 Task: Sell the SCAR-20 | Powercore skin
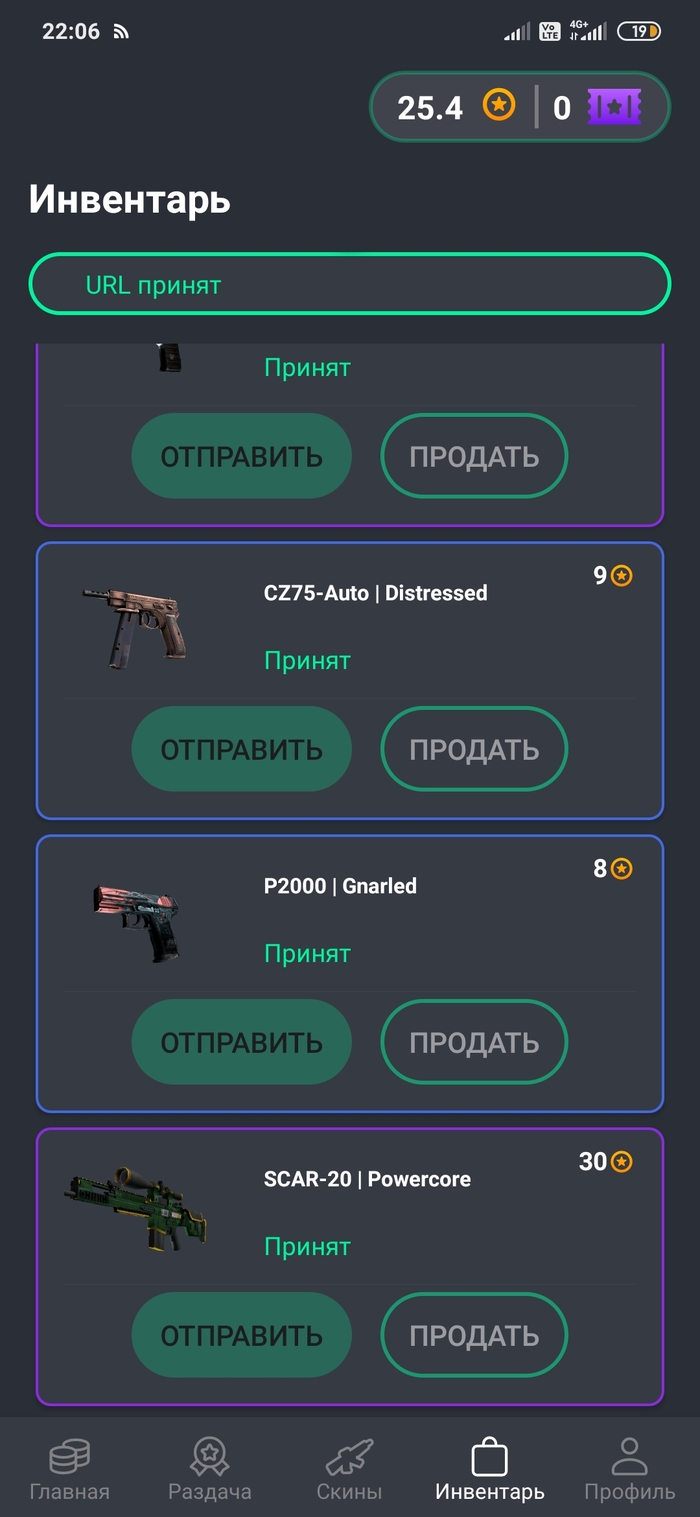point(474,1335)
